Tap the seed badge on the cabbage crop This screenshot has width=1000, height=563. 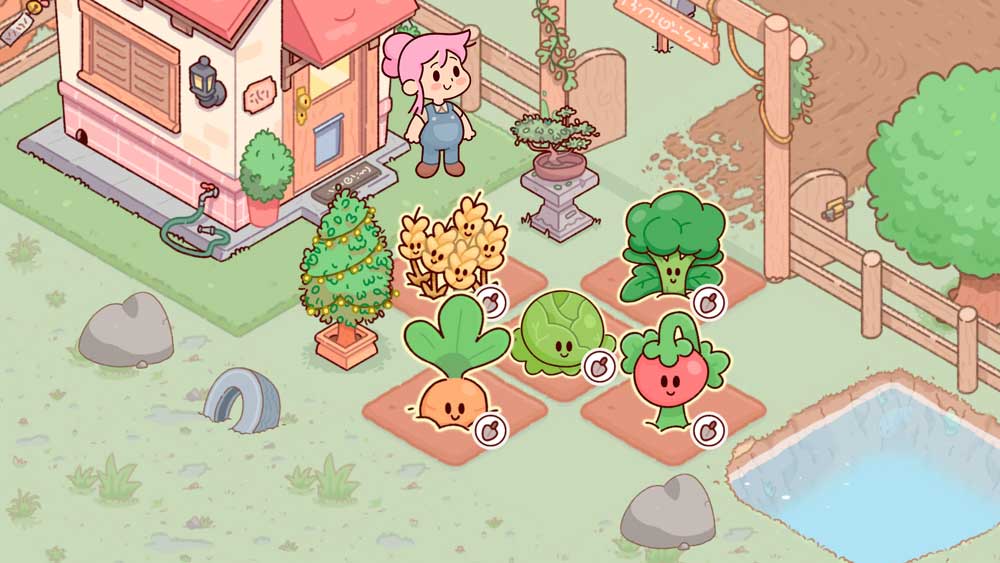click(x=599, y=366)
